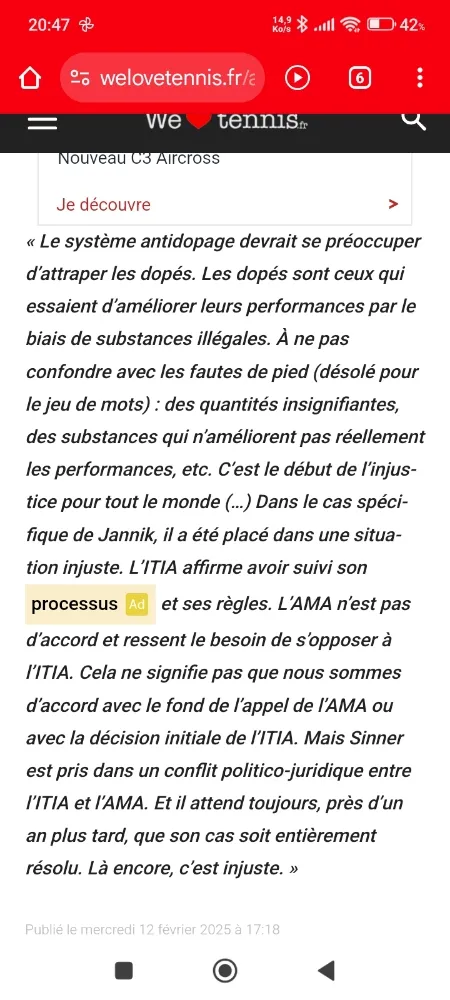
Task: Tap the play media button in toolbar
Action: coord(297,78)
